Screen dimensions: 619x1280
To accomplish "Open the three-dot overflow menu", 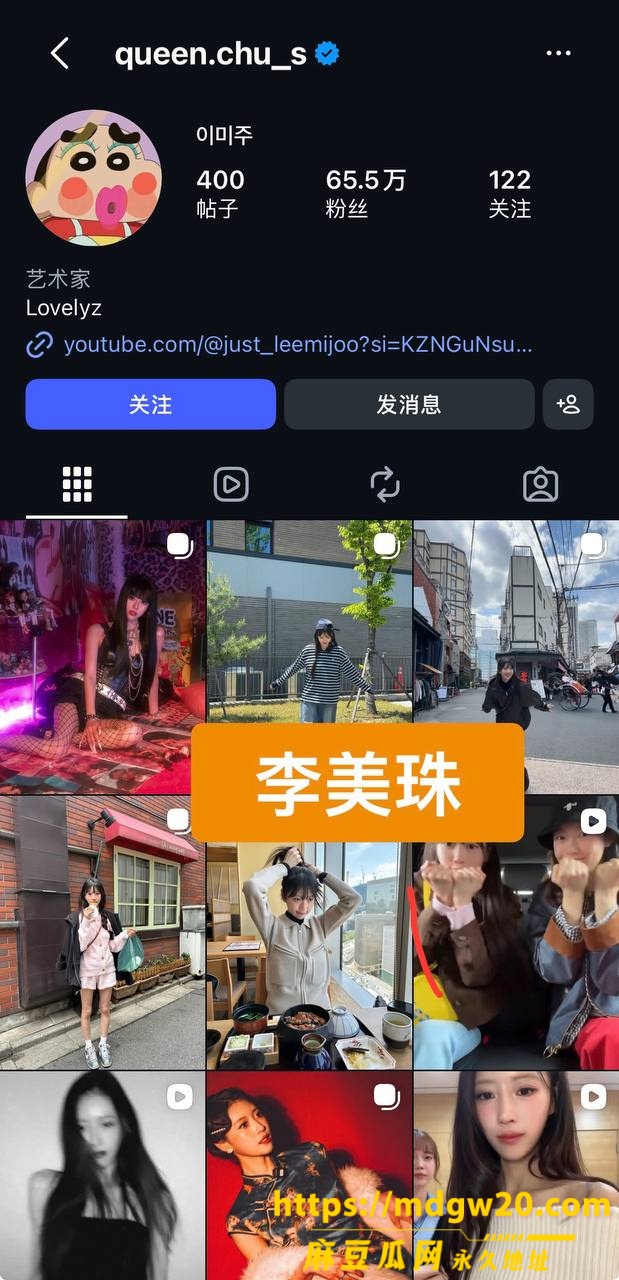I will pos(558,54).
